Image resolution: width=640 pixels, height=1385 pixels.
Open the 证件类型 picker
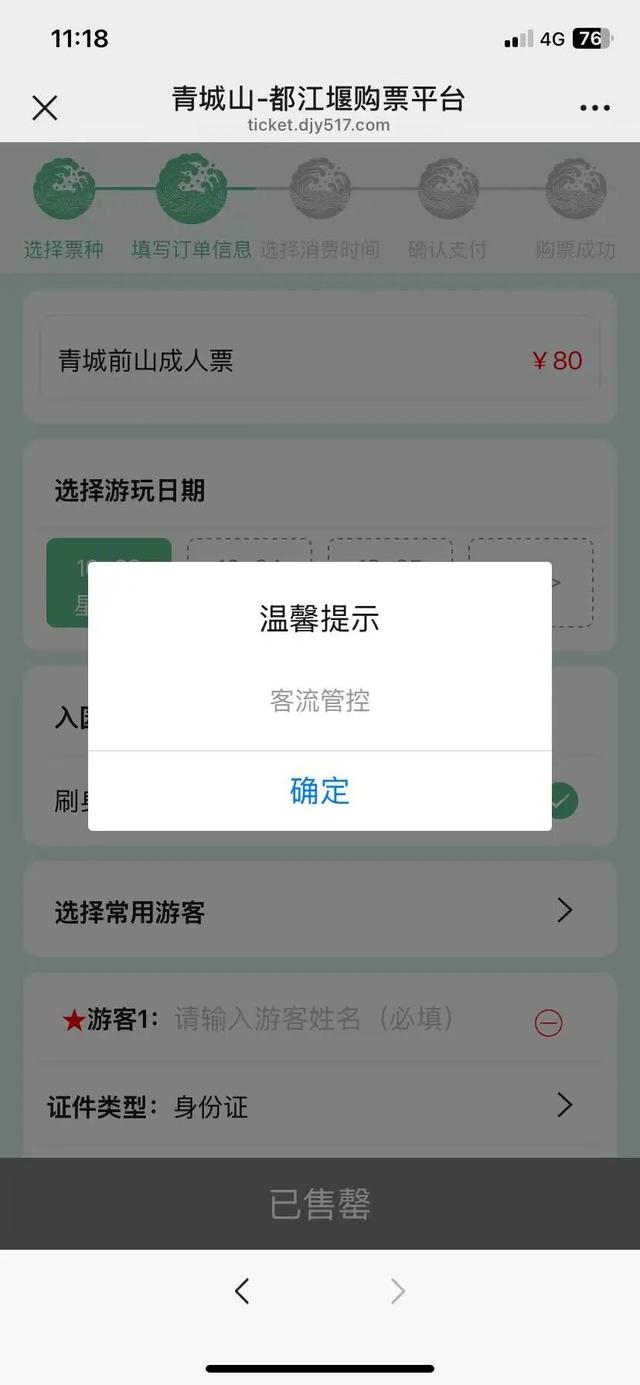320,1105
